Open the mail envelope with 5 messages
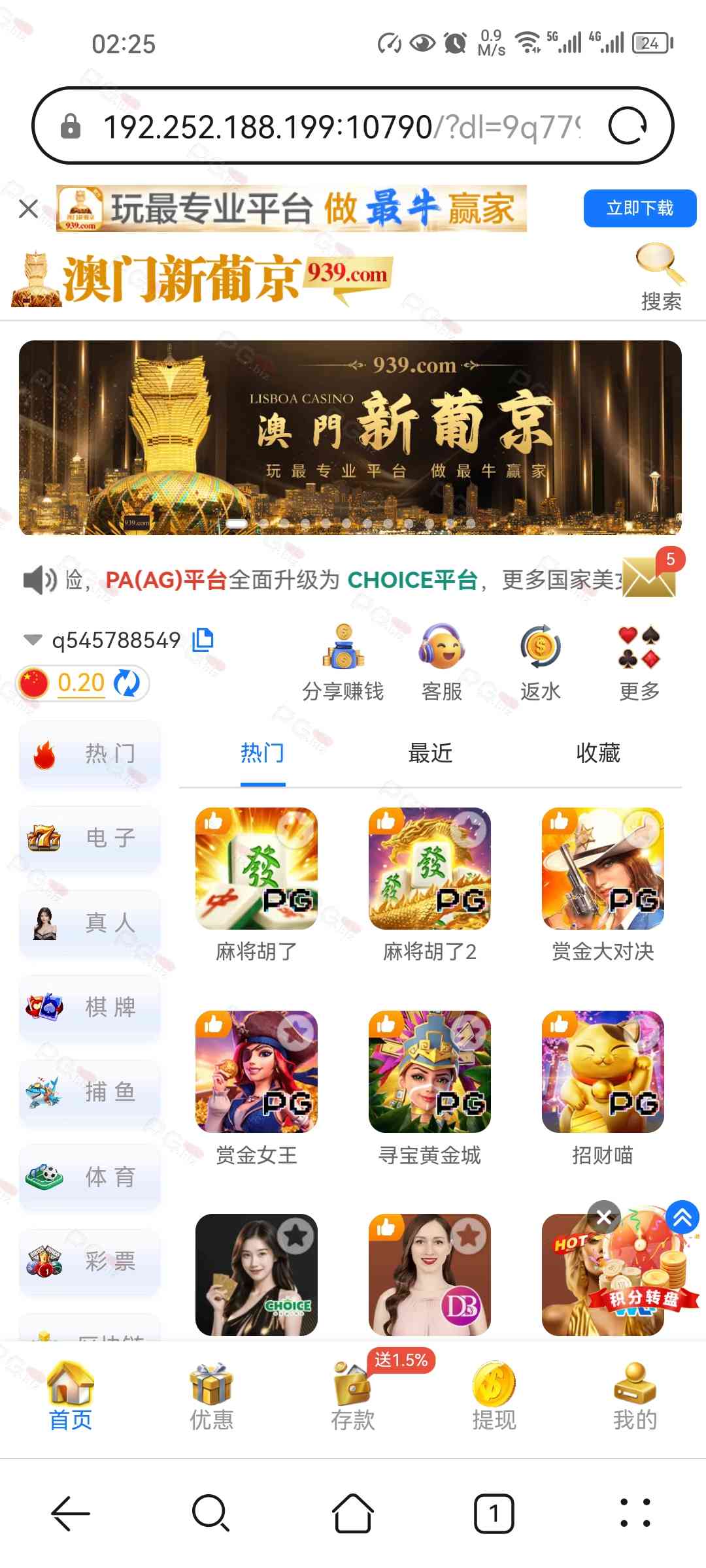This screenshot has height=1568, width=706. click(x=650, y=576)
